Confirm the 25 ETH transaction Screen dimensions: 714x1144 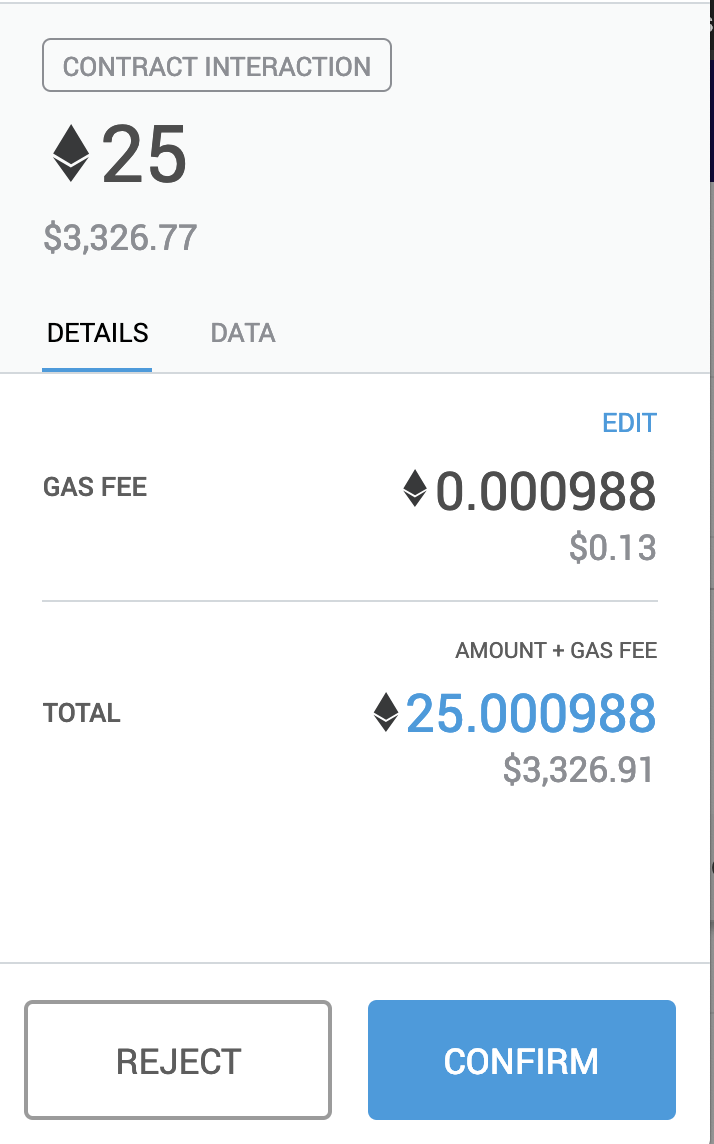[521, 1060]
